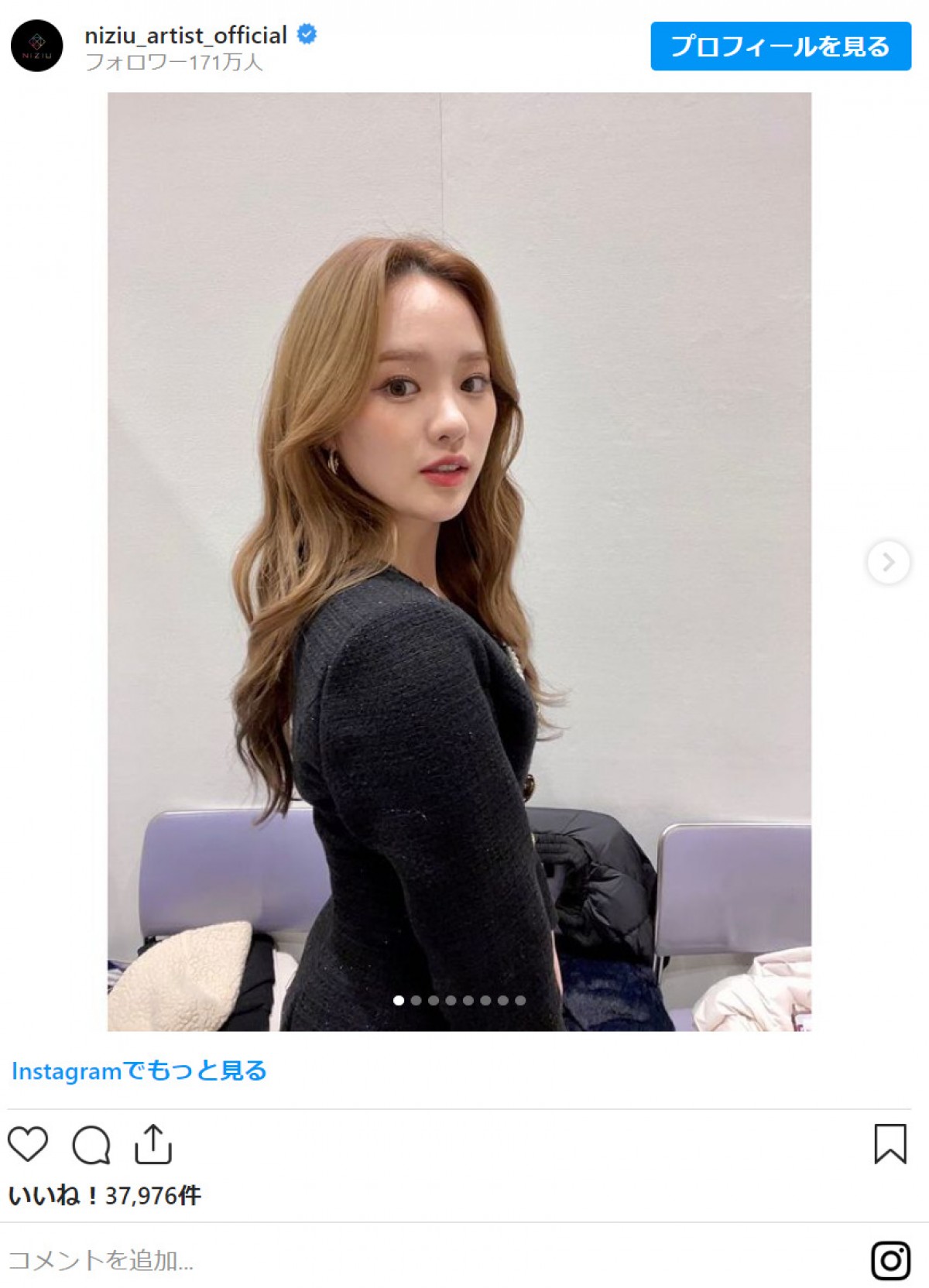Go to next photo in carousel
The width and height of the screenshot is (929, 1288).
click(x=888, y=562)
